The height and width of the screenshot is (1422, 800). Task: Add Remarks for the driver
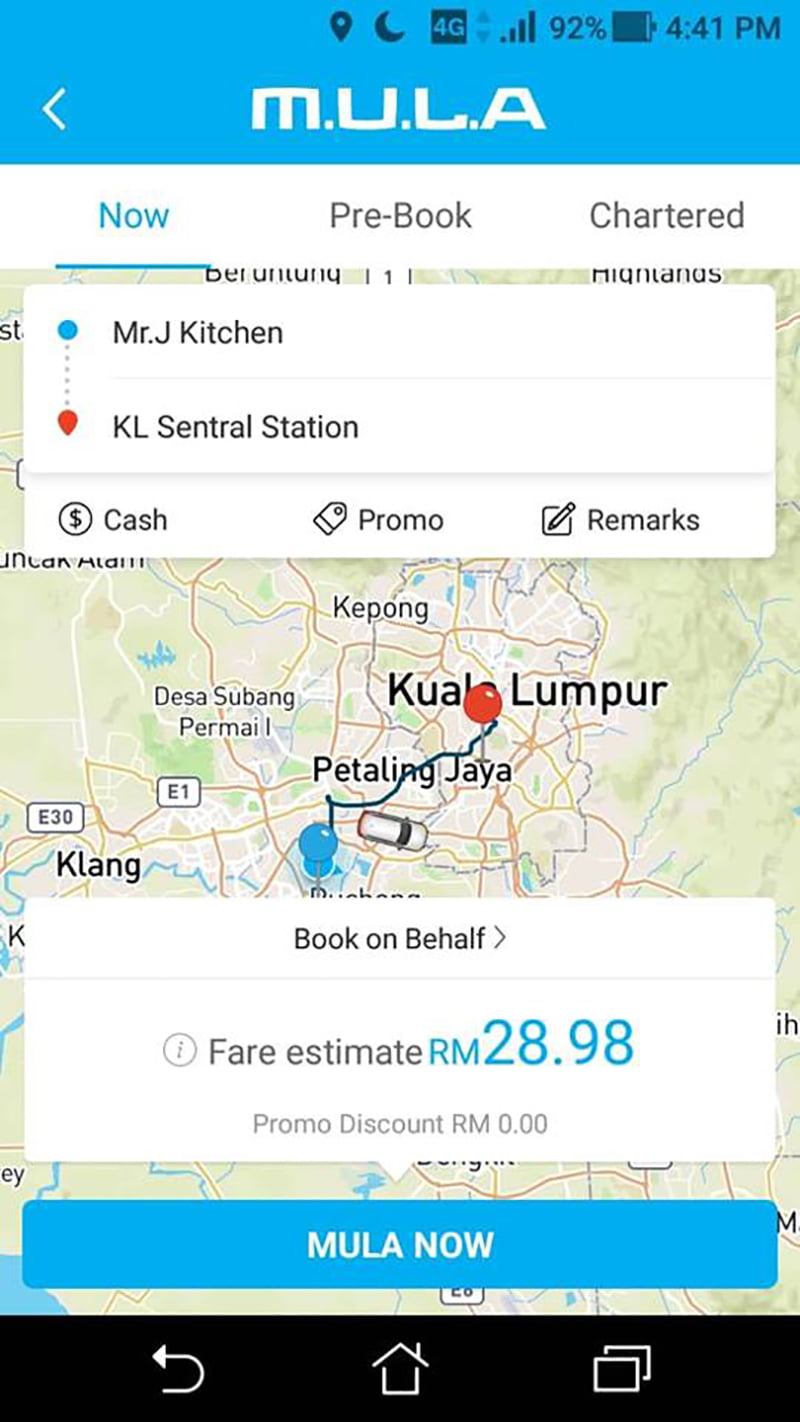tap(620, 520)
